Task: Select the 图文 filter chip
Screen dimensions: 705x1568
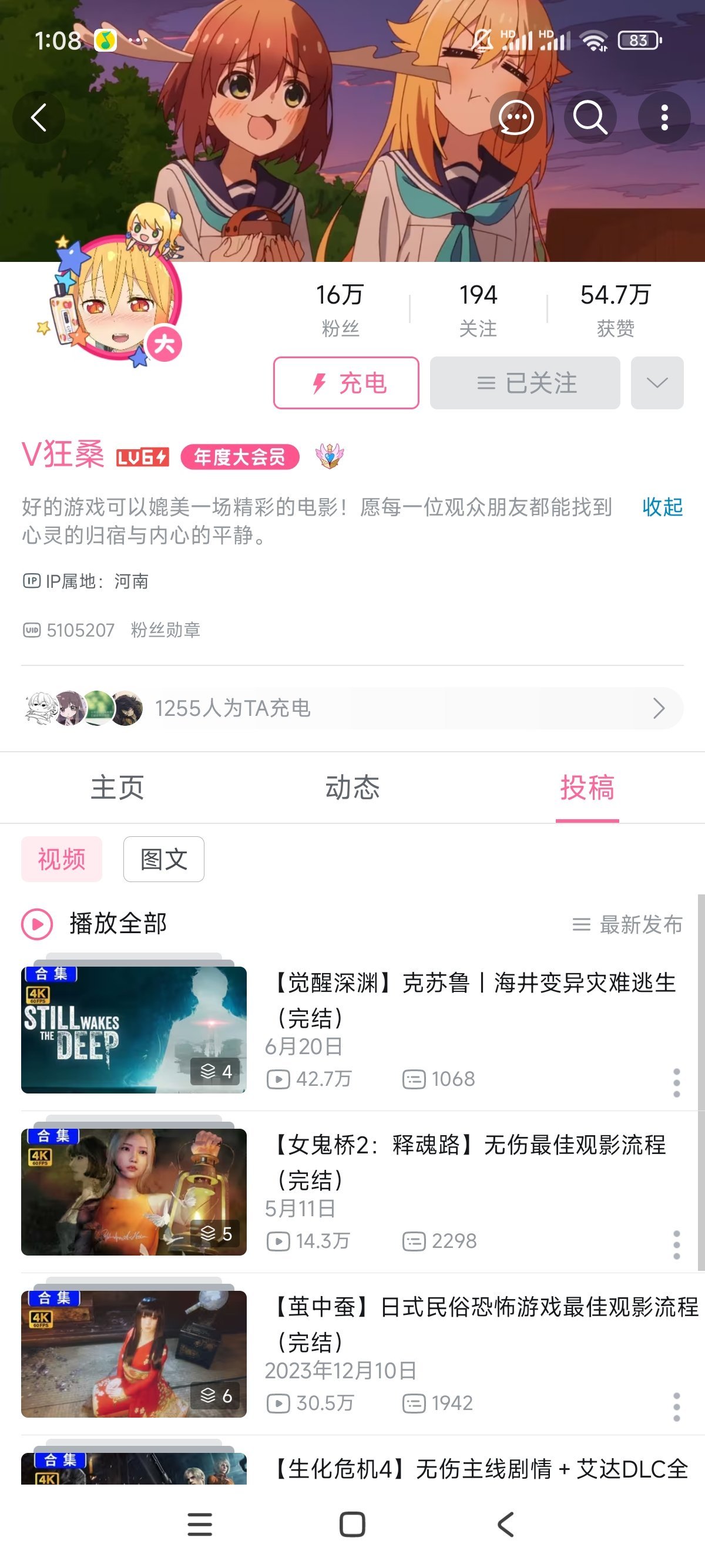Action: click(164, 860)
